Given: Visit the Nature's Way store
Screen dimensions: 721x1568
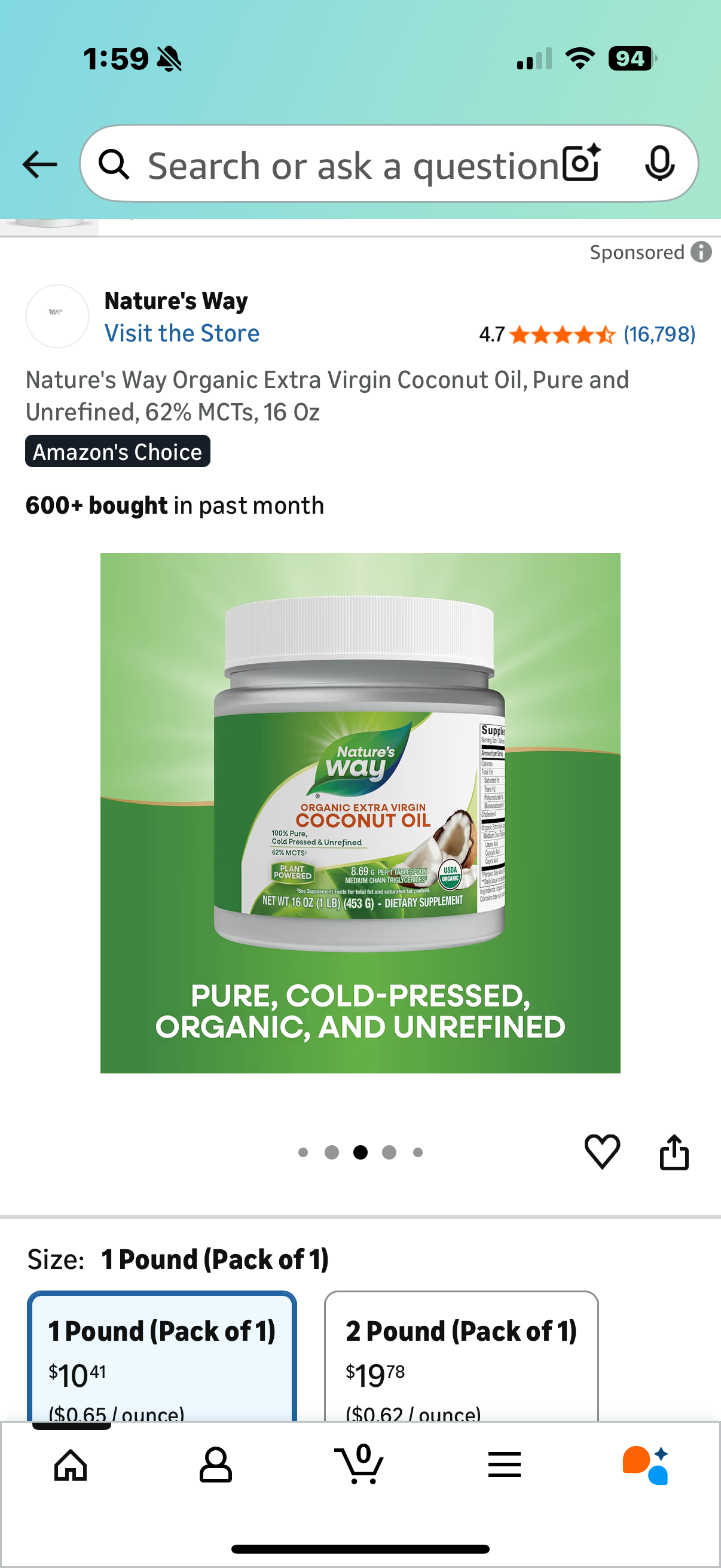Looking at the screenshot, I should tap(182, 333).
